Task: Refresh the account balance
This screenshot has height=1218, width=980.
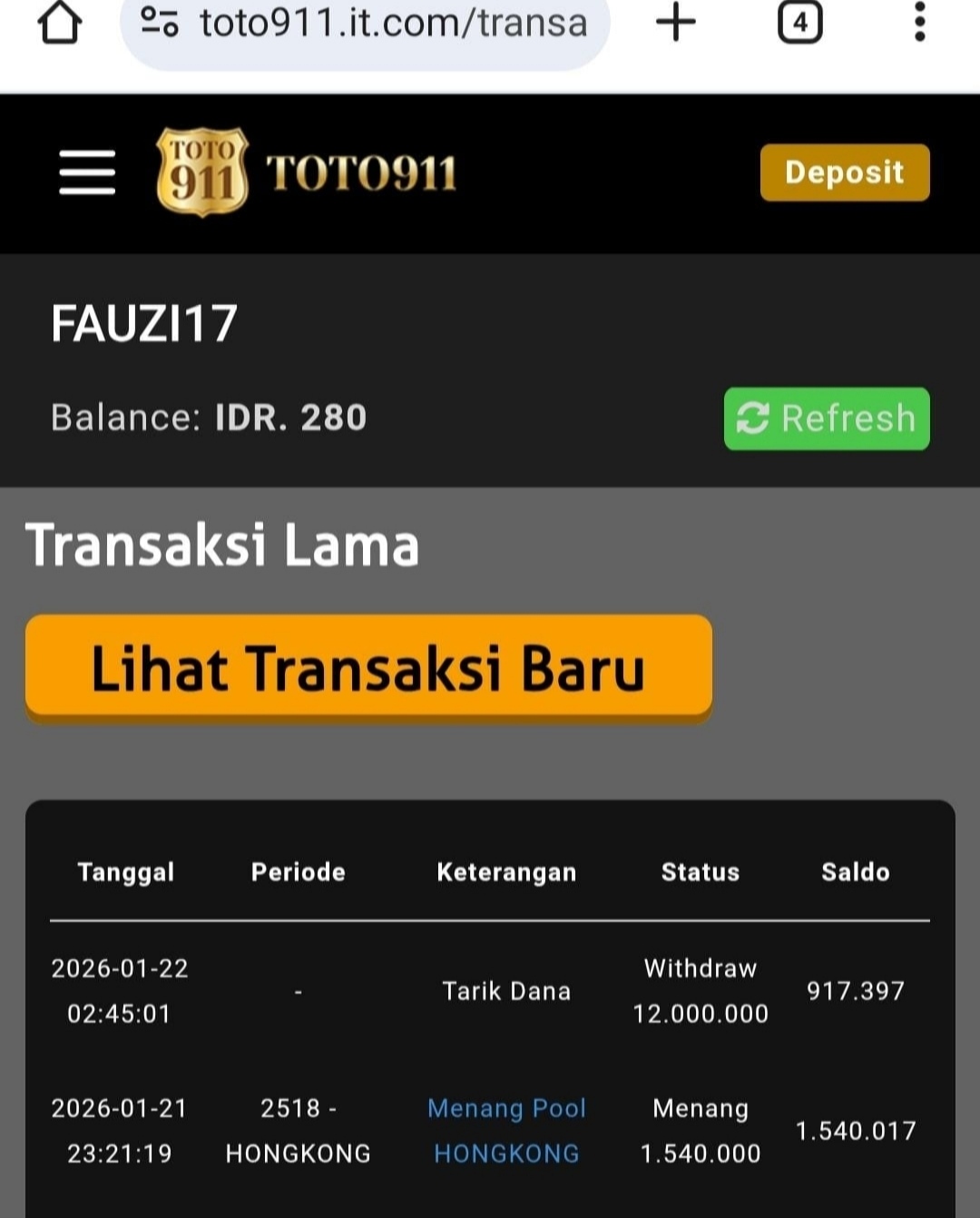Action: click(x=826, y=418)
